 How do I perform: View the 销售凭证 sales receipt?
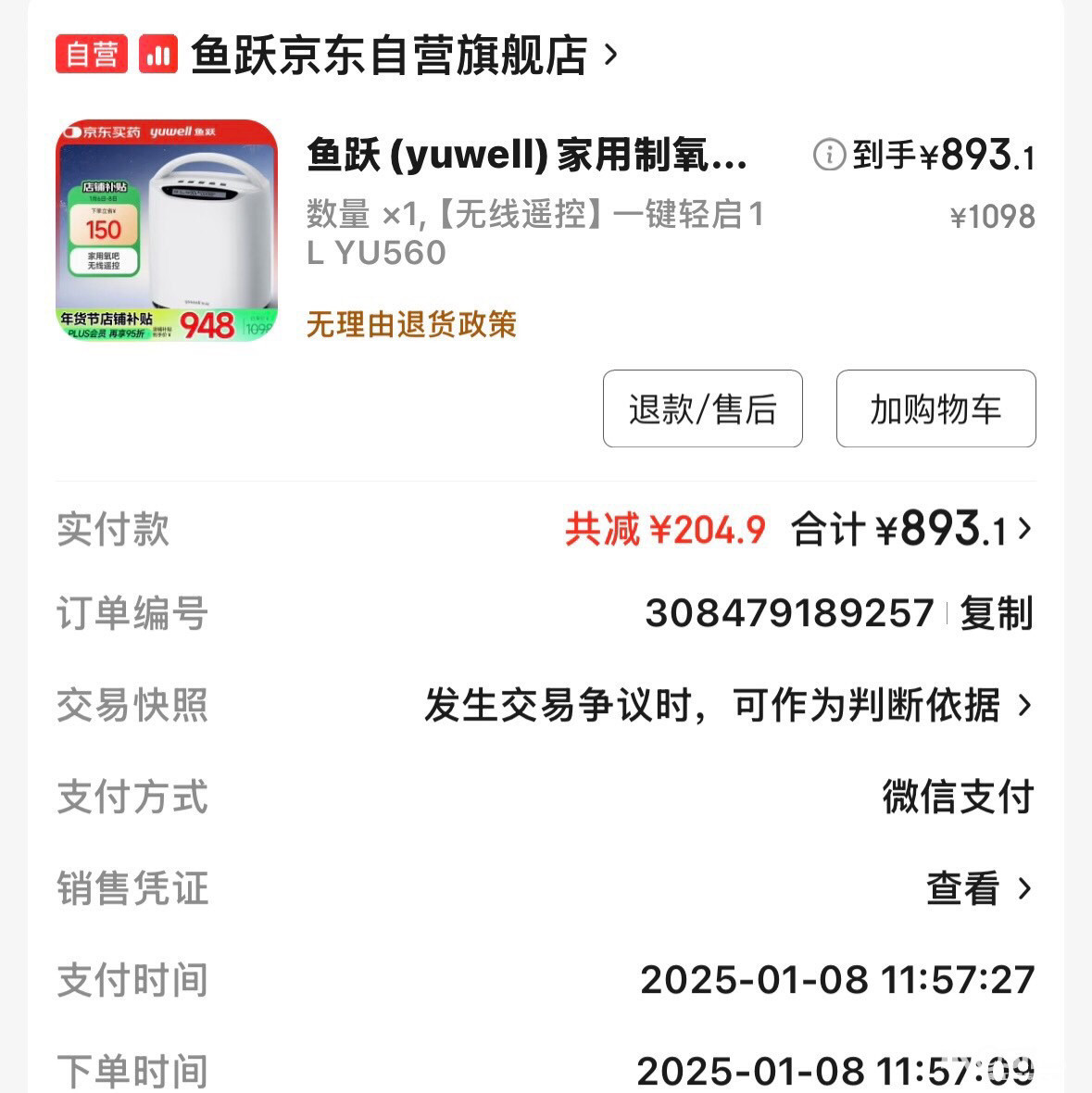[977, 888]
